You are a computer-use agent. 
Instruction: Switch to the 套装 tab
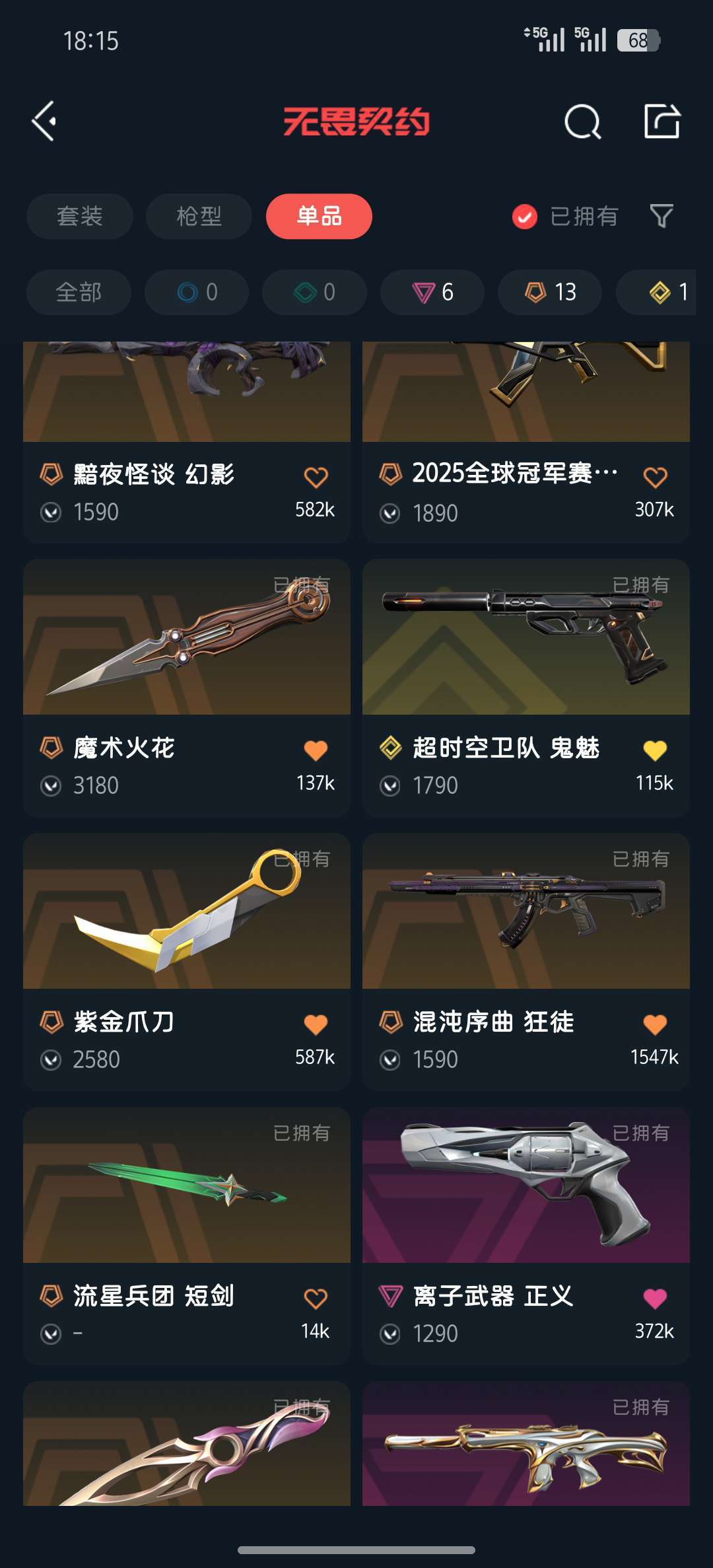(x=79, y=217)
